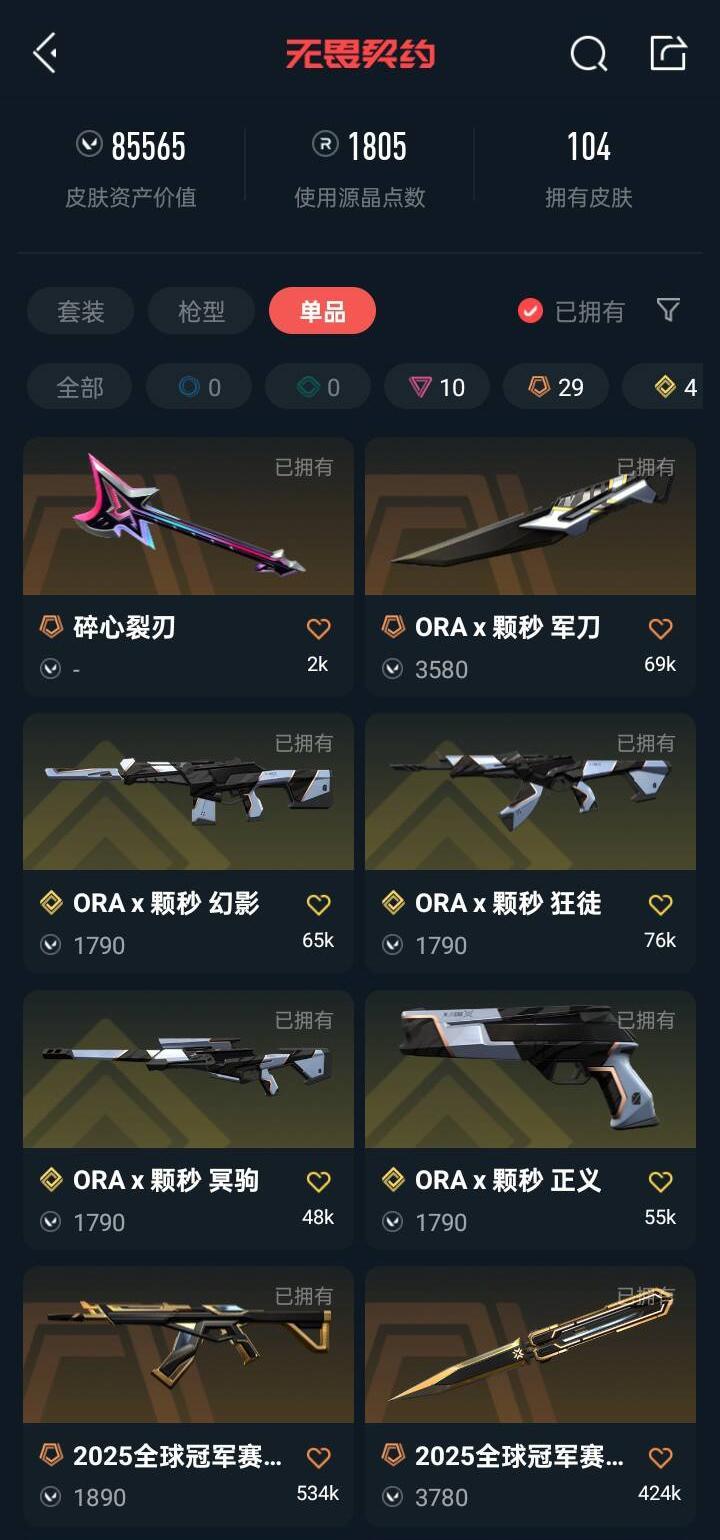The height and width of the screenshot is (1540, 720).
Task: Select the 单品 tab
Action: pyautogui.click(x=322, y=311)
